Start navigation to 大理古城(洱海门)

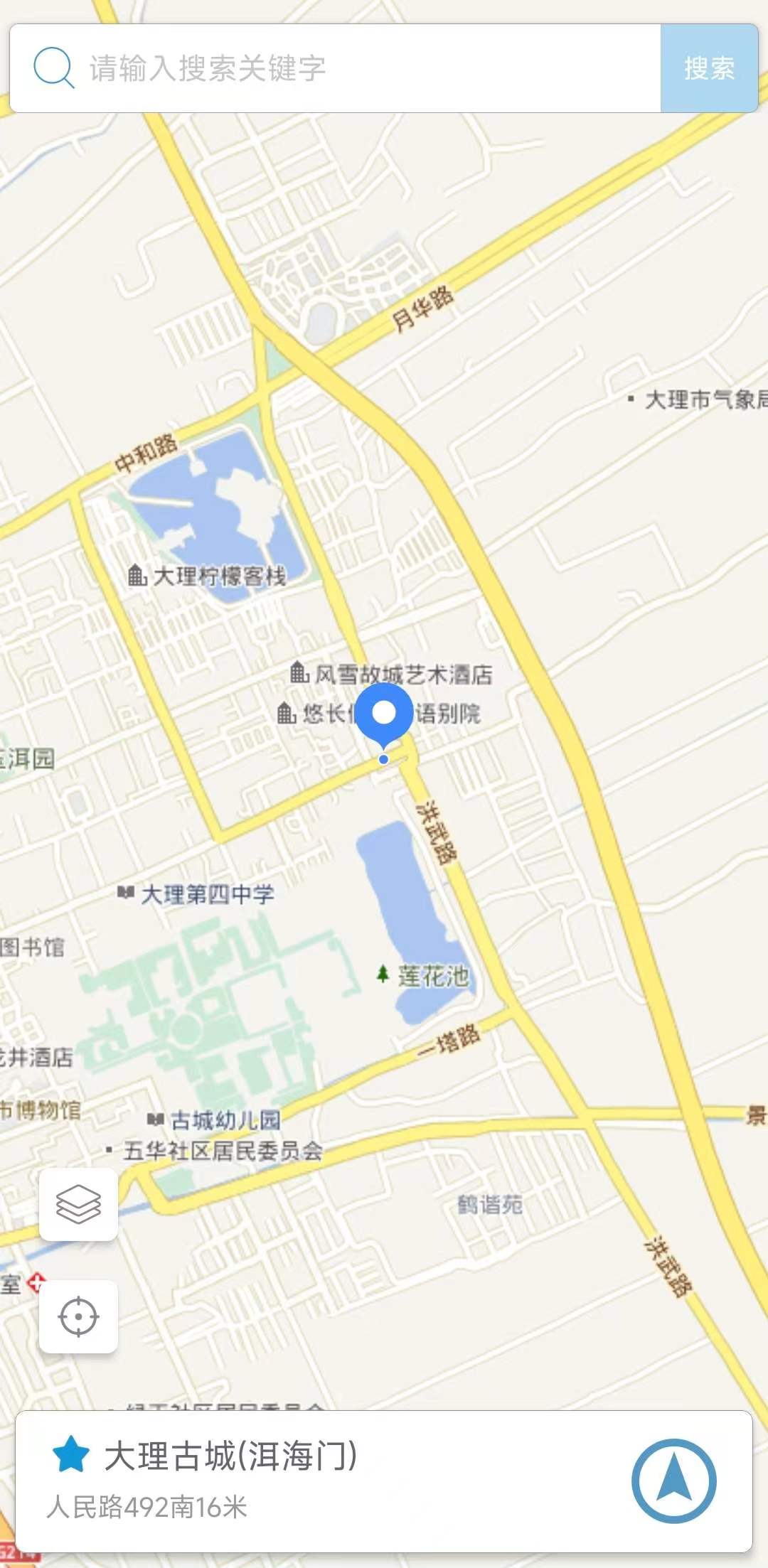coord(674,1481)
